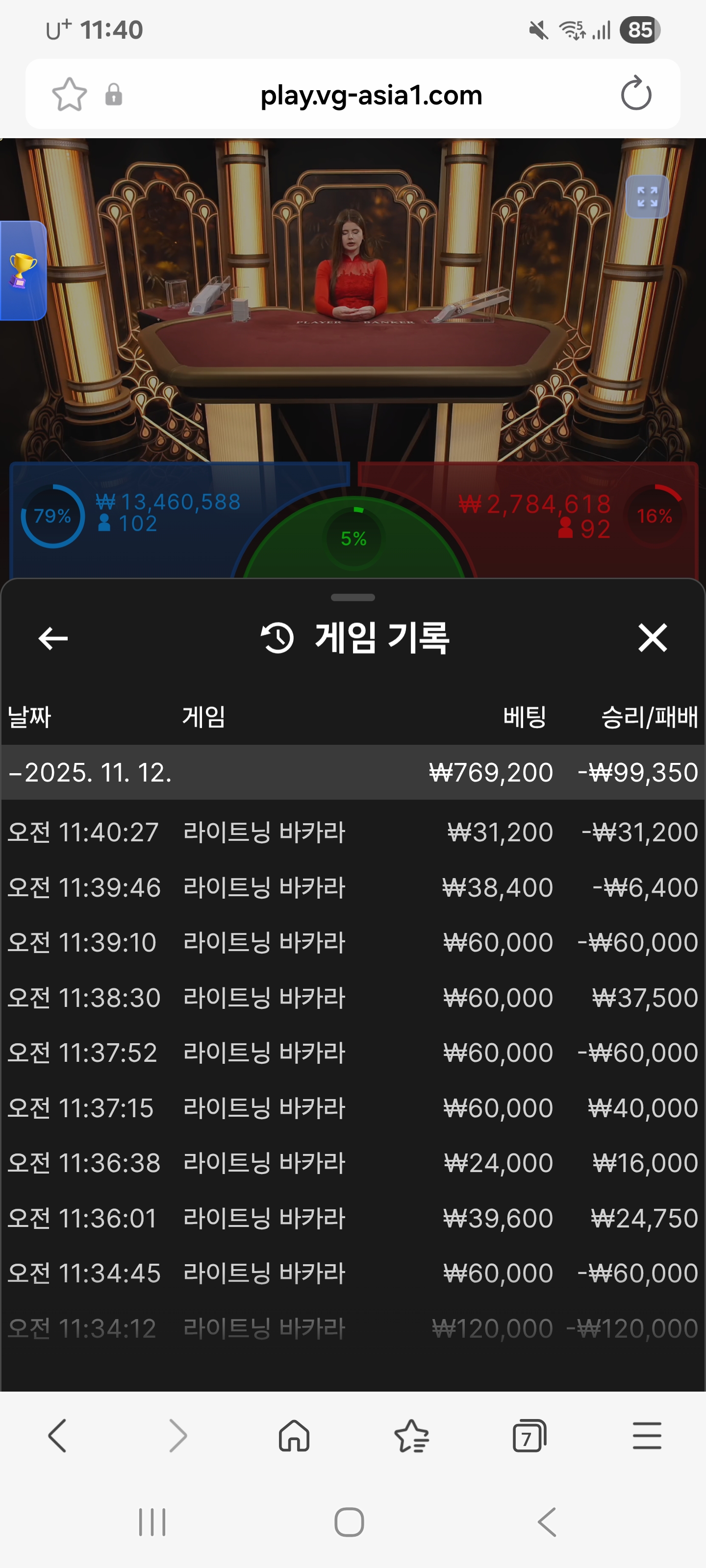The width and height of the screenshot is (706, 1568).
Task: Open the 오전 11:40:27 game record
Action: point(353,832)
